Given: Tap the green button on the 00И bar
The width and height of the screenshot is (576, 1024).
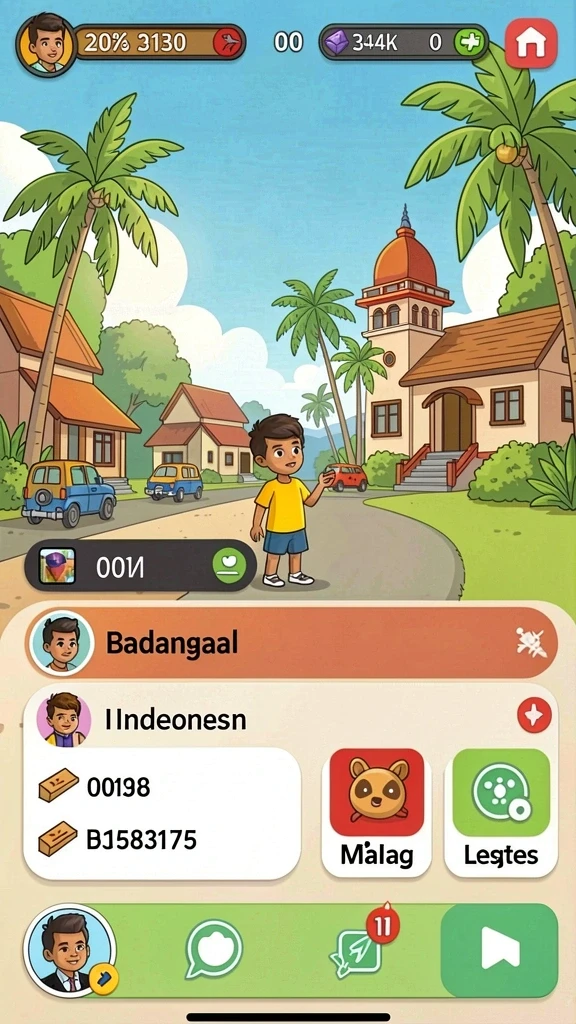Looking at the screenshot, I should pos(230,566).
